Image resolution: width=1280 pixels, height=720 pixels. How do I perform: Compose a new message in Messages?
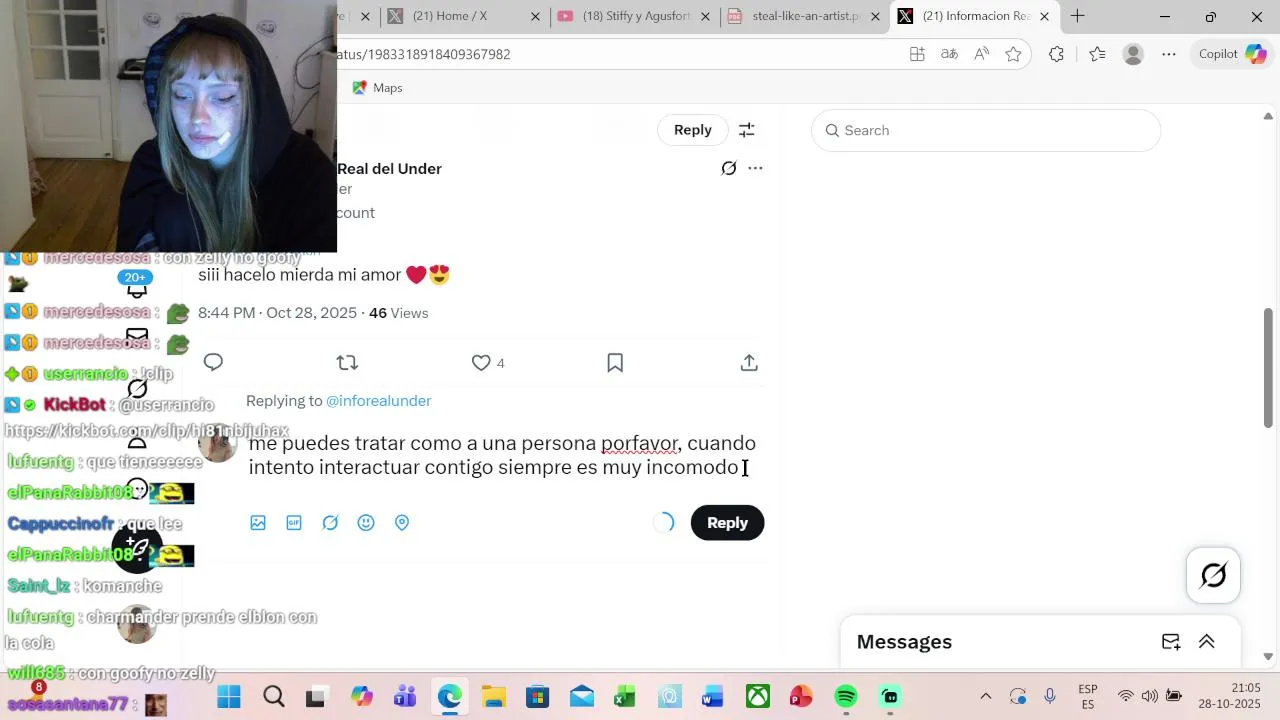1171,642
